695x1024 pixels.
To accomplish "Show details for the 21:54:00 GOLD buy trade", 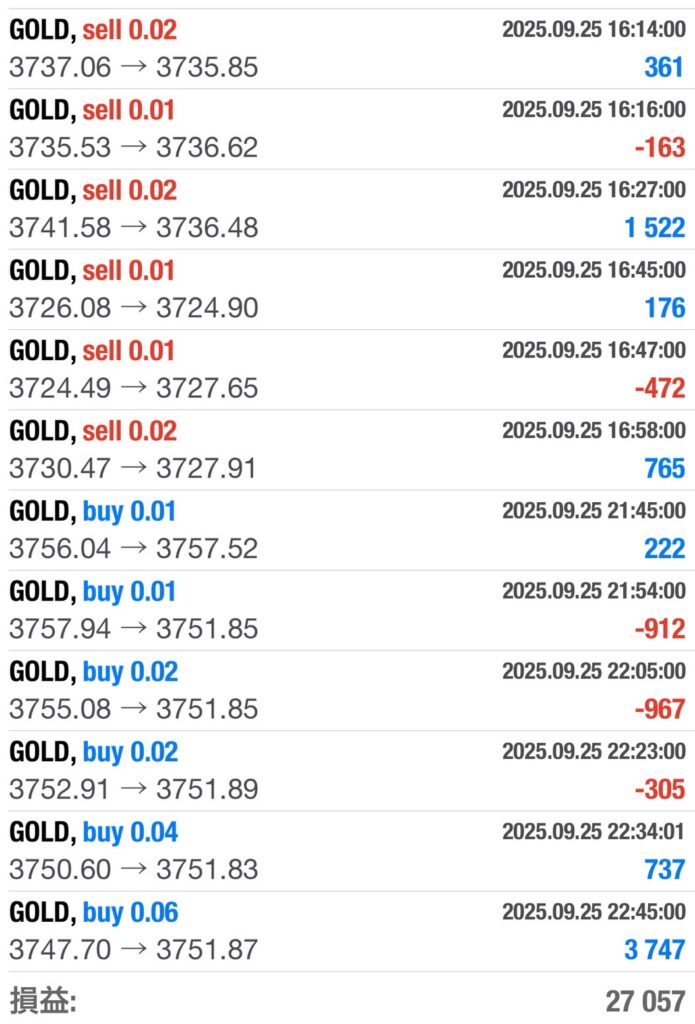I will [x=347, y=610].
